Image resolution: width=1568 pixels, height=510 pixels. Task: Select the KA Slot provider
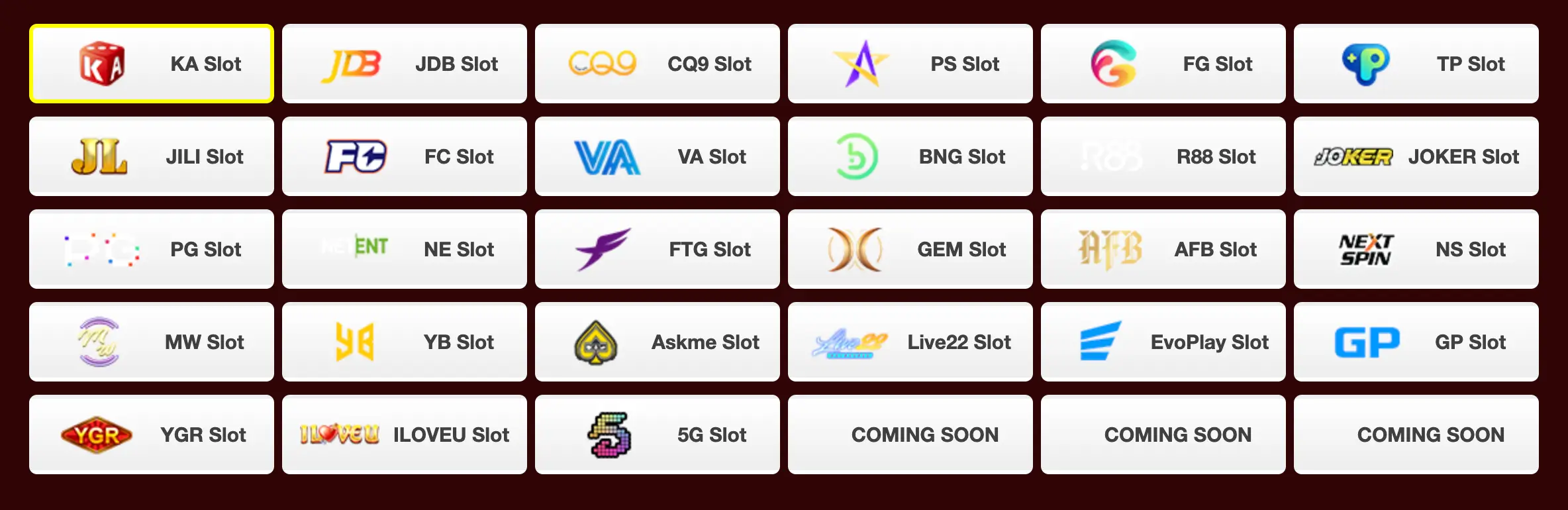152,64
